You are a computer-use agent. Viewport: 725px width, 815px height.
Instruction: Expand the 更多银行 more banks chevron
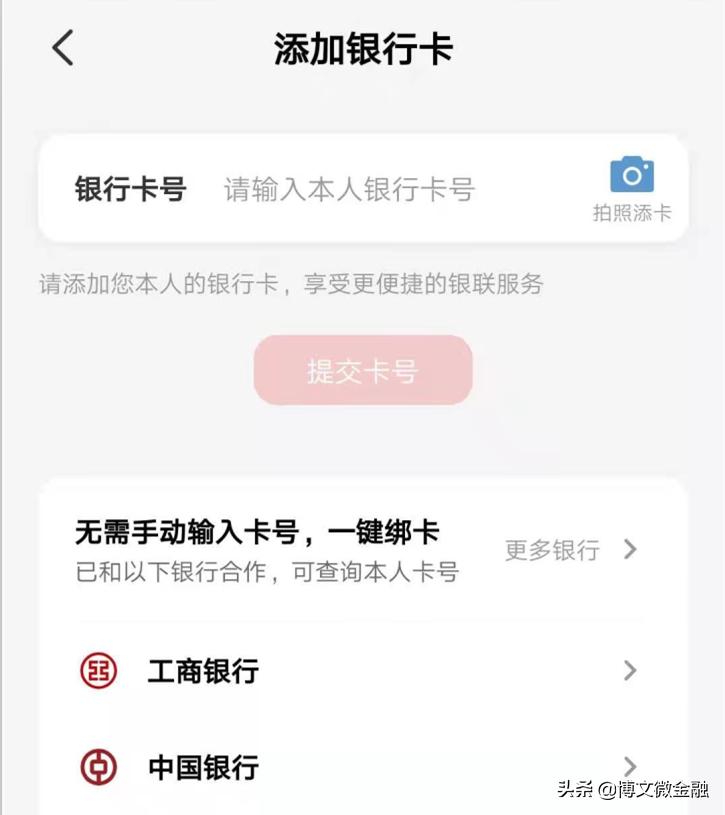630,549
